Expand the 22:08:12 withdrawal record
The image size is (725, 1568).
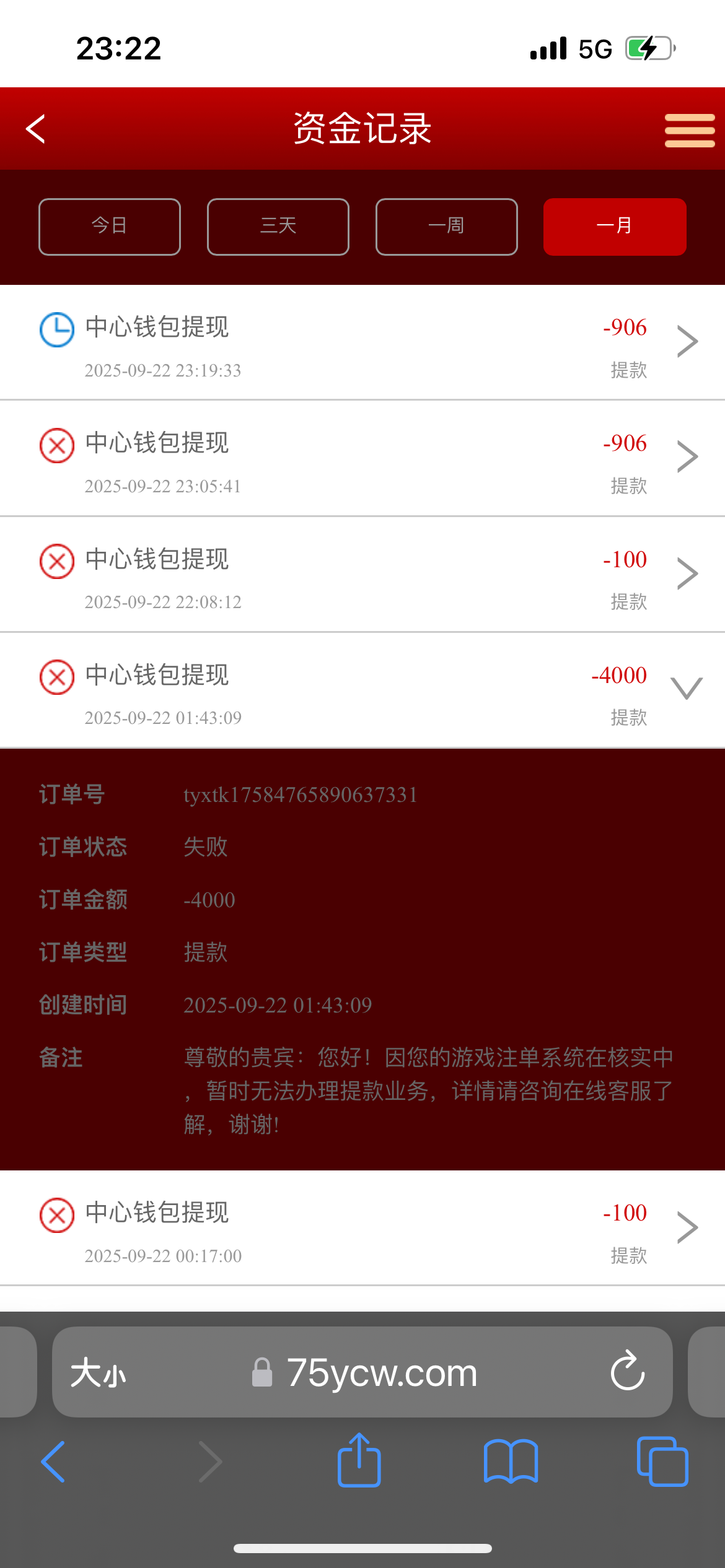687,573
